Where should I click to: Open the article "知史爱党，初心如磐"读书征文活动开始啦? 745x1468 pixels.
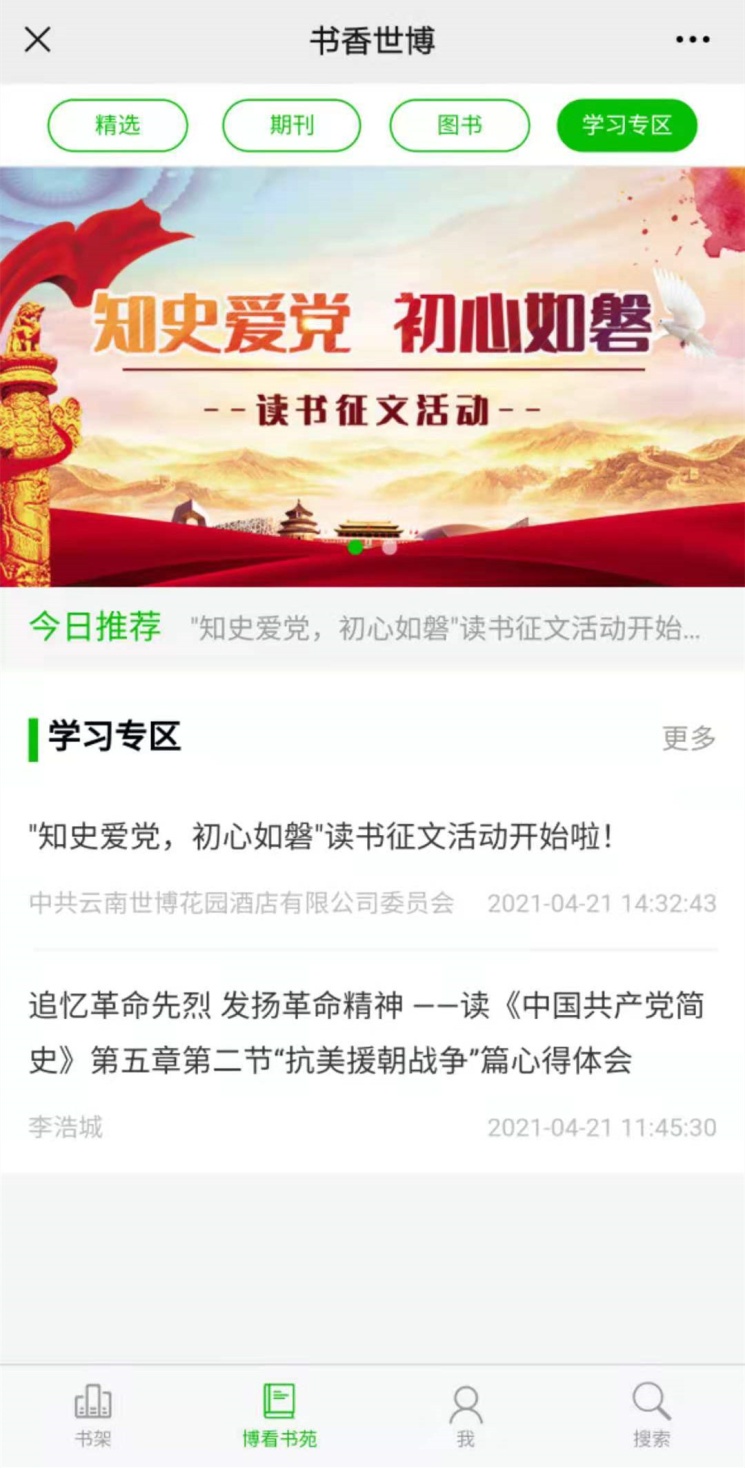[320, 837]
